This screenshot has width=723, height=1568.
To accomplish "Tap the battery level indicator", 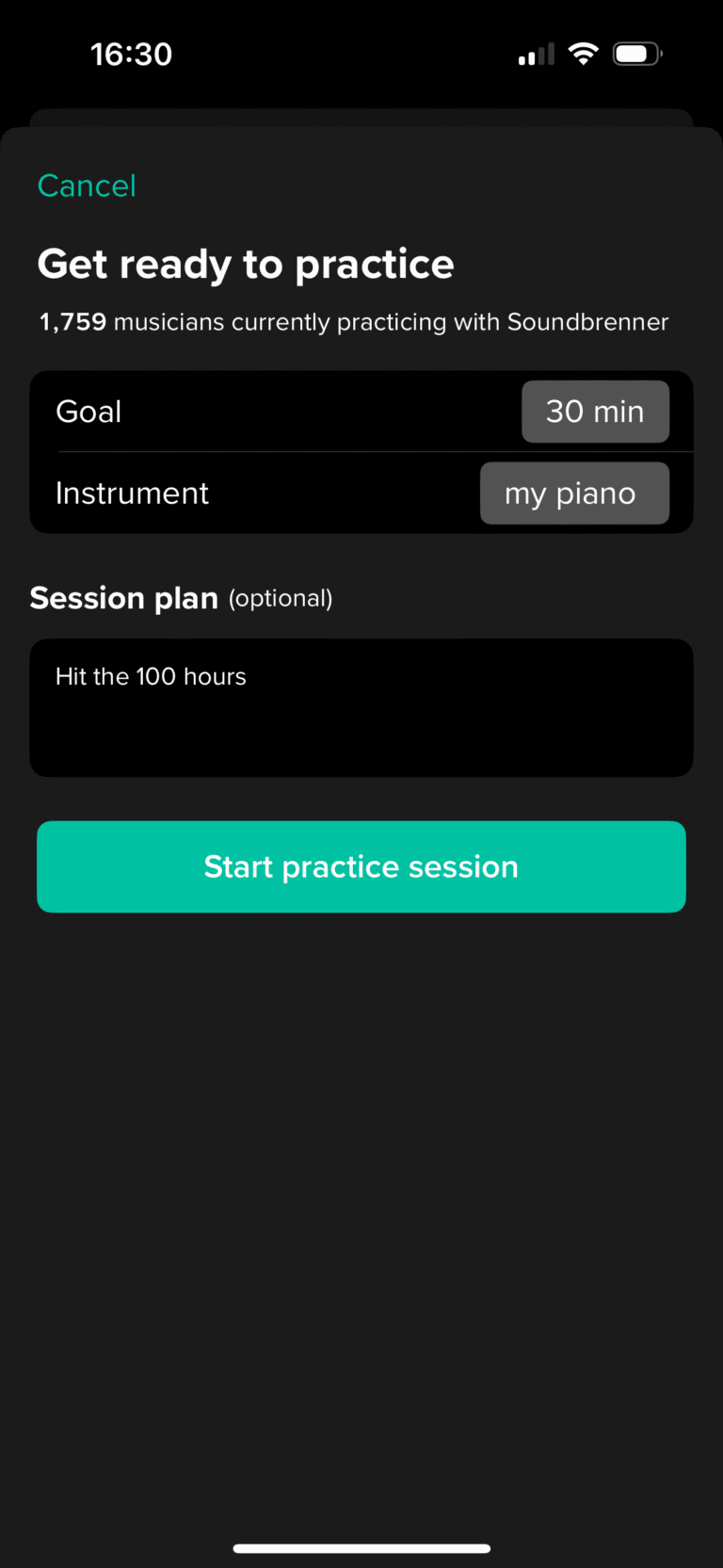I will [x=636, y=54].
